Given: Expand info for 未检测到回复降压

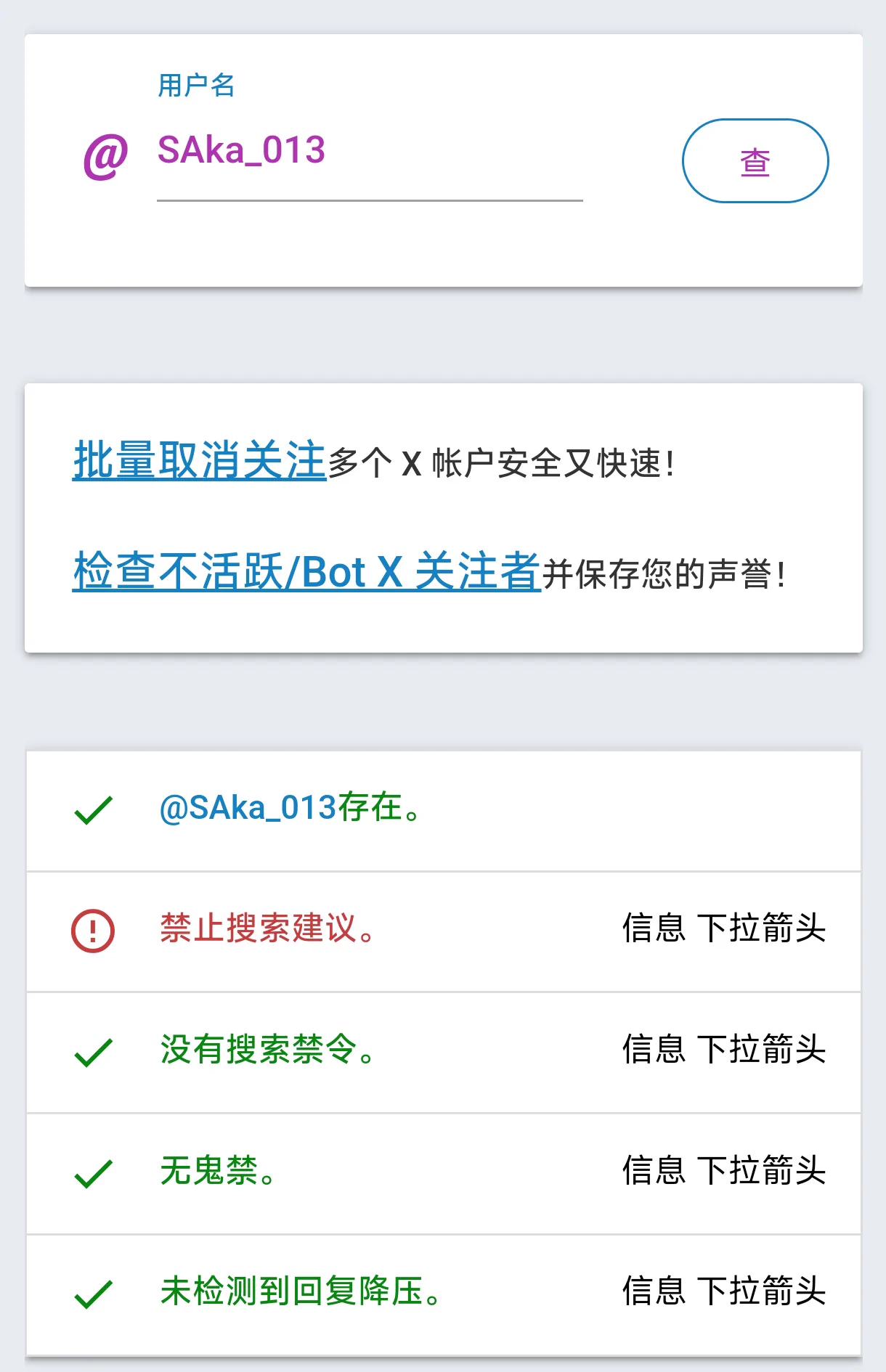Looking at the screenshot, I should click(723, 1291).
